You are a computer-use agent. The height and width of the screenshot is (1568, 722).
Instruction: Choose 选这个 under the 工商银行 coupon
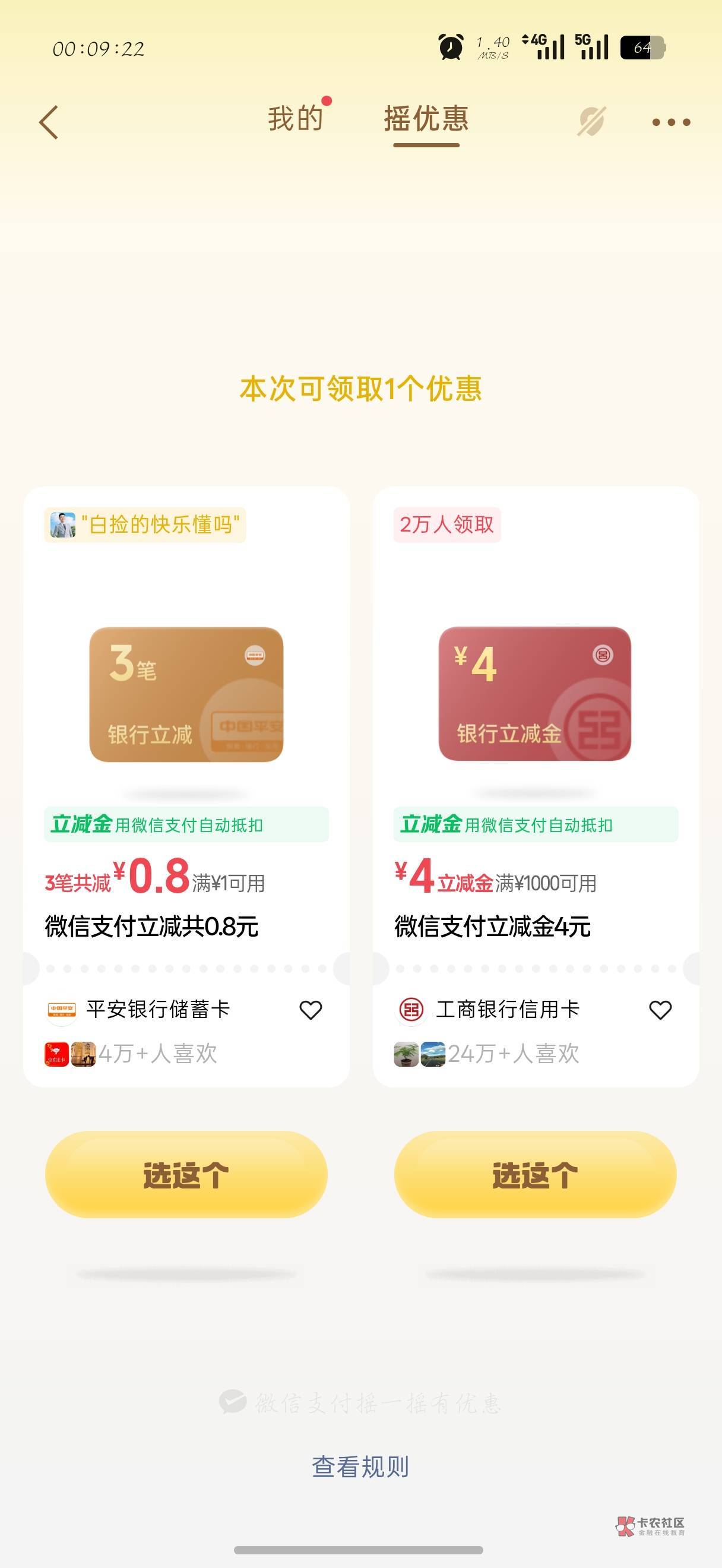point(535,1174)
